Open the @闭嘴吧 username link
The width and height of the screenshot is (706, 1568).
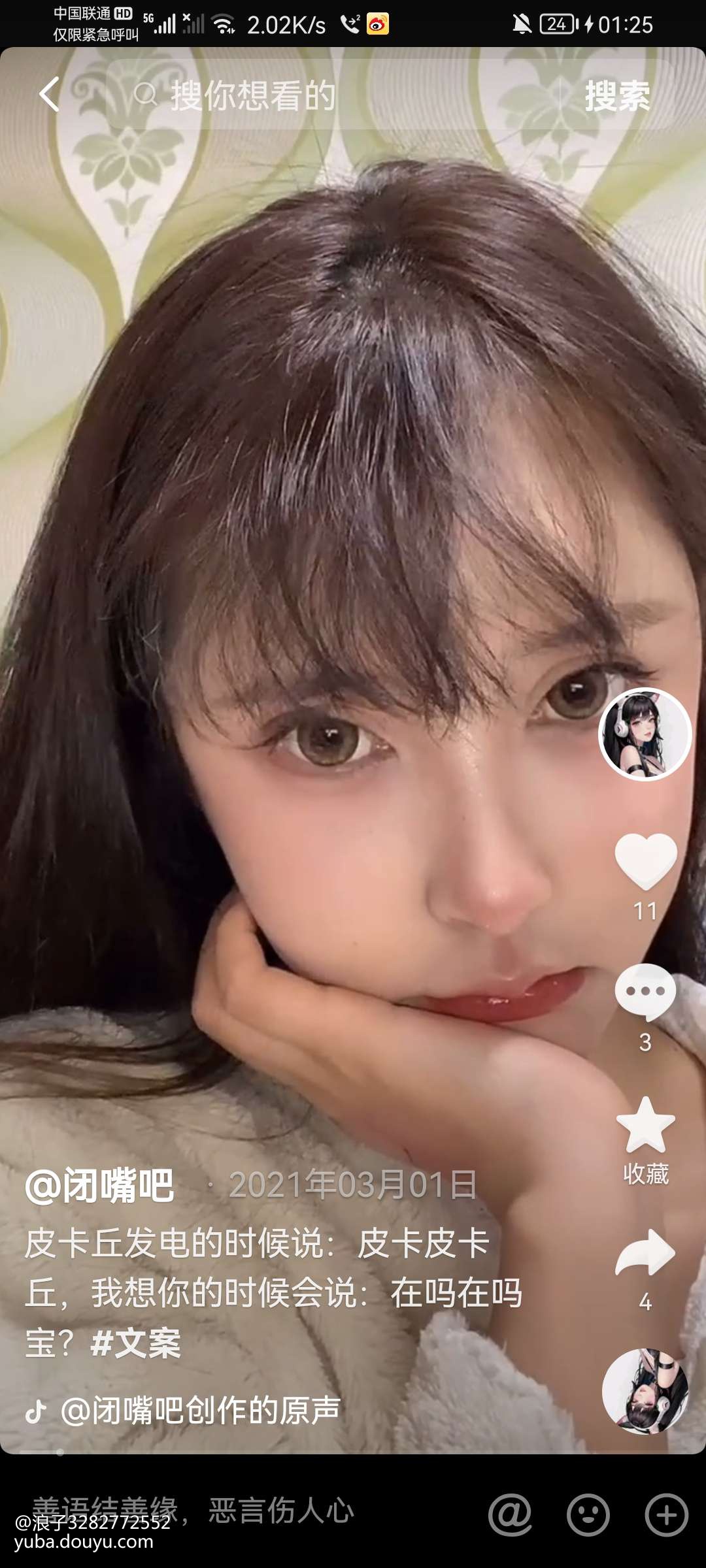(x=99, y=1185)
